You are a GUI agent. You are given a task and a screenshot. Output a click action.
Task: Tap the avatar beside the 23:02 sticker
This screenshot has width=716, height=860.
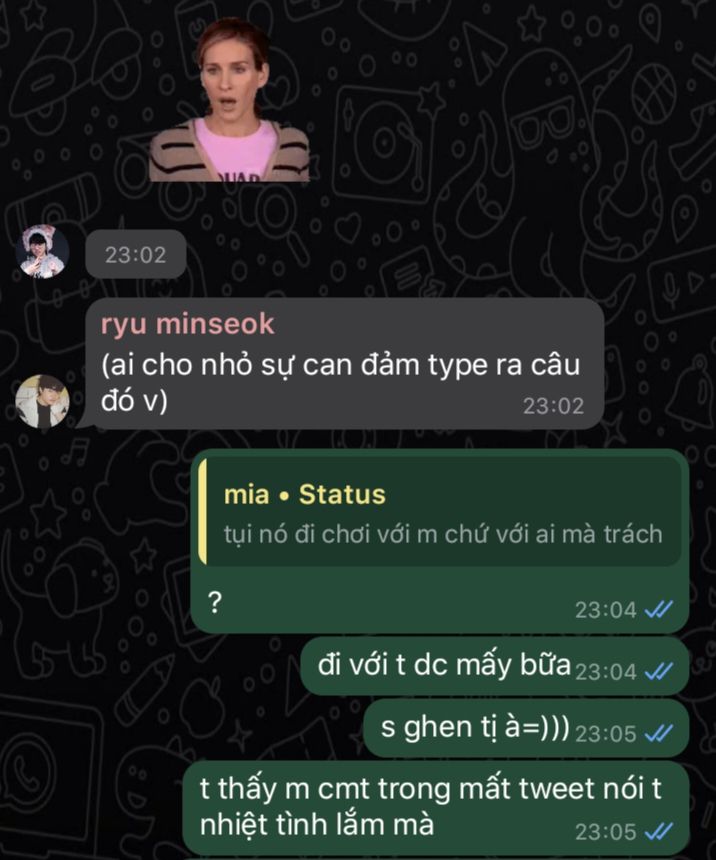click(44, 252)
